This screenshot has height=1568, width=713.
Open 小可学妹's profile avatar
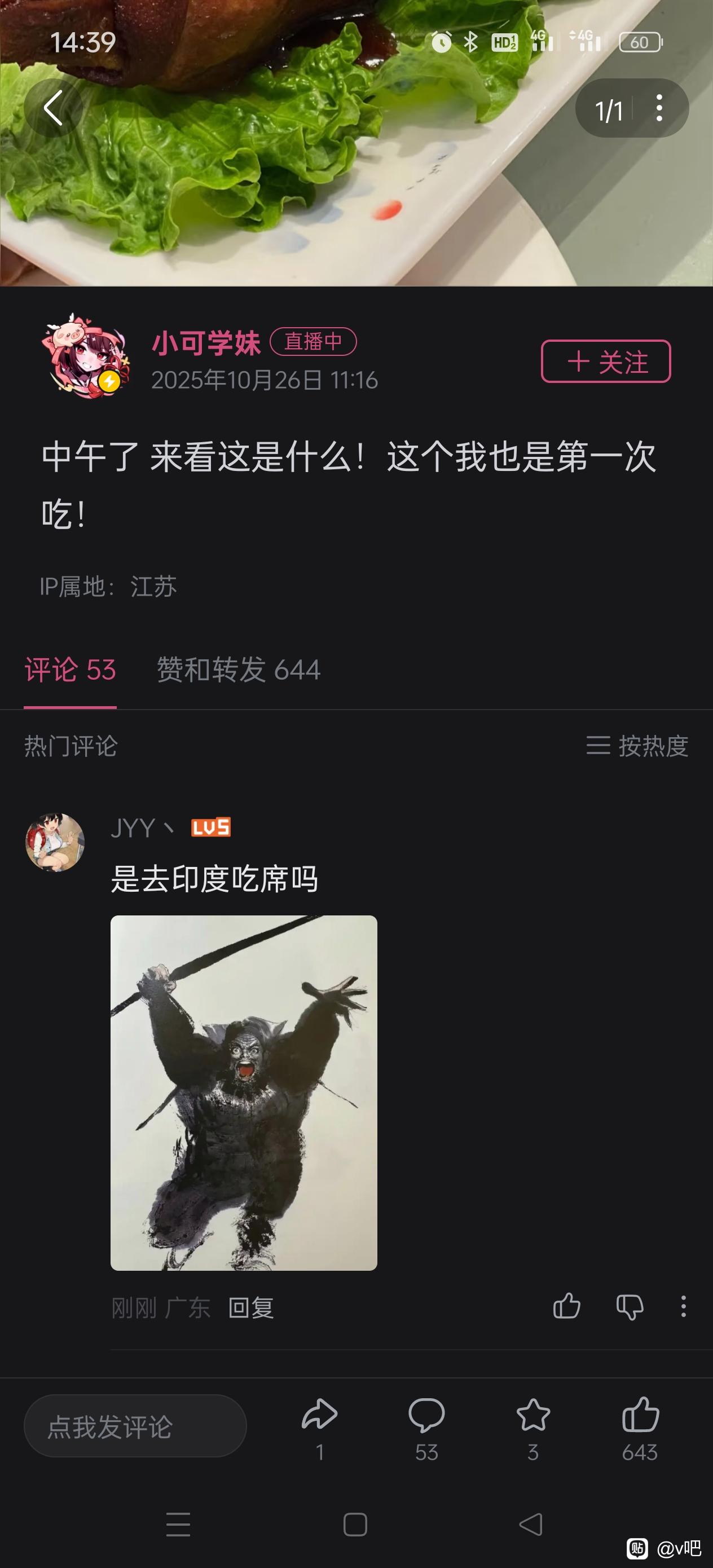point(86,356)
